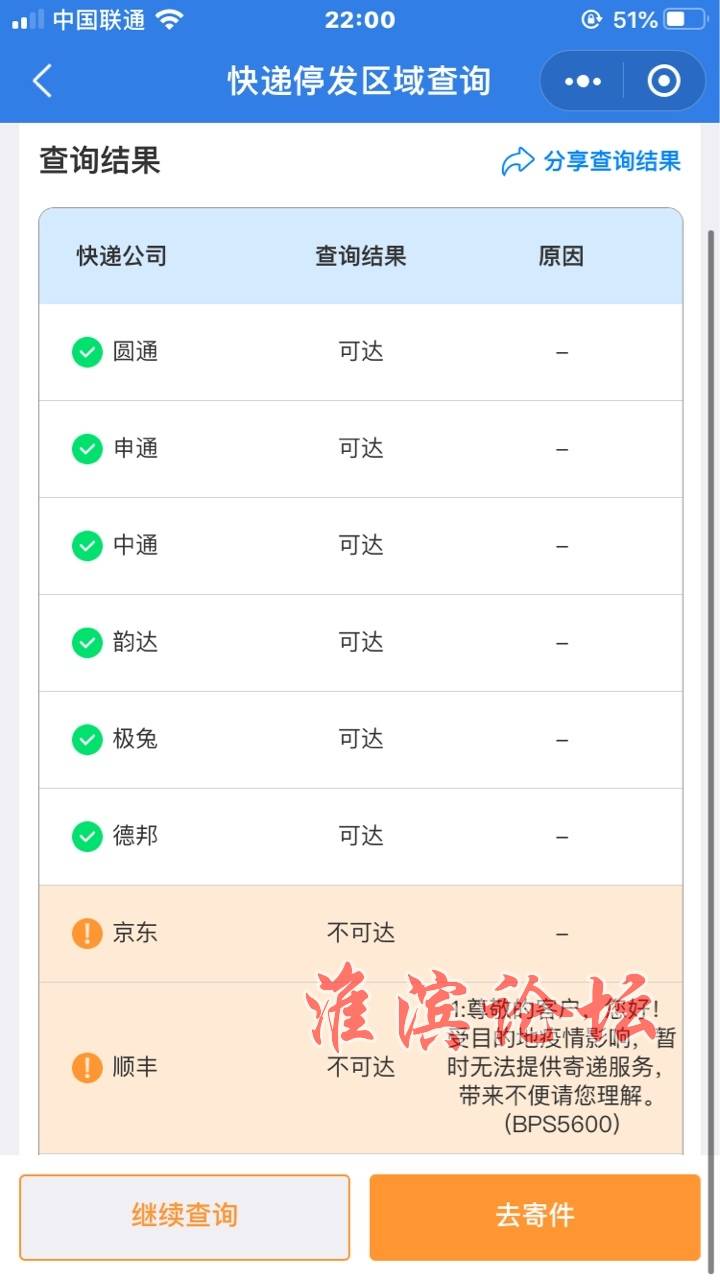Share the query result via 分享查询结果
Screen dimensions: 720x1280
click(x=591, y=161)
